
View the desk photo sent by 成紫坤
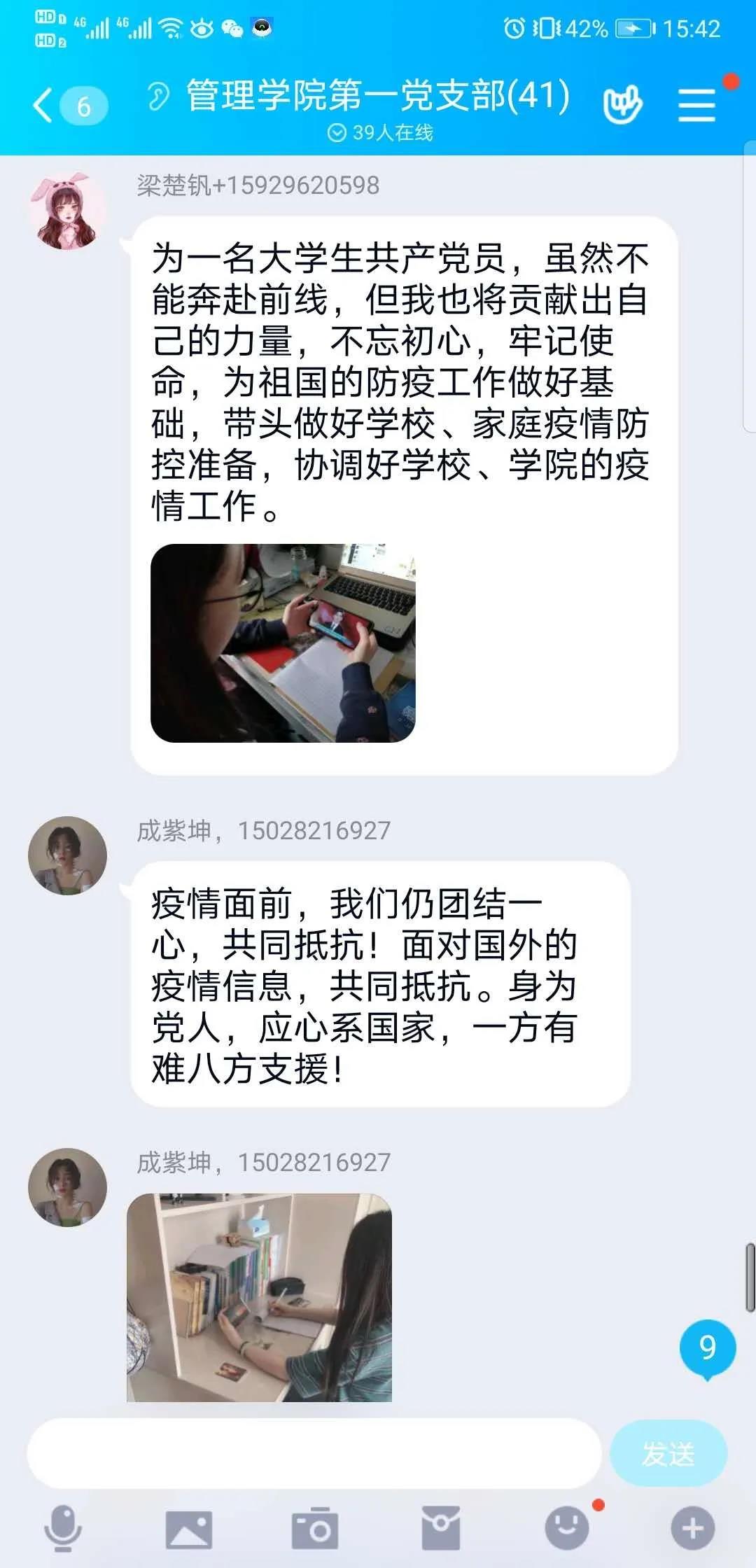(259, 1296)
